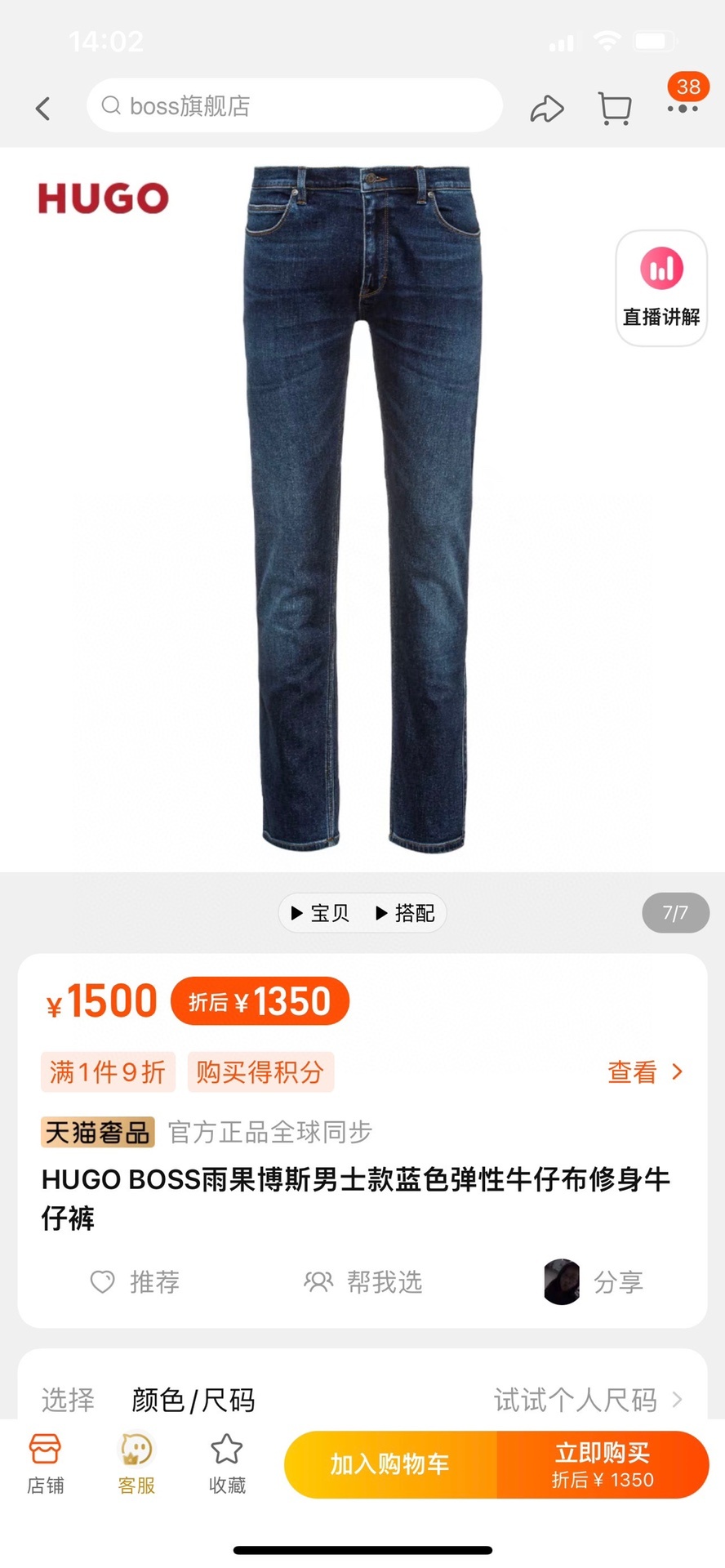Open the 颜色/尺码 selection row
This screenshot has width=725, height=1568.
[x=193, y=1400]
